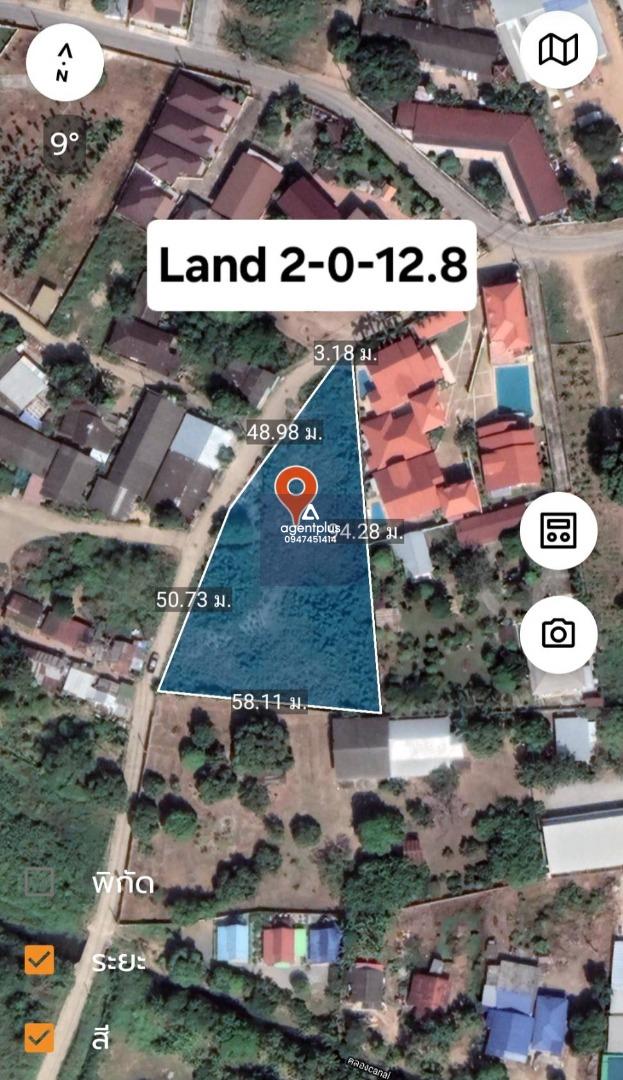
Task: Uncheck the สี checkbox
Action: (x=40, y=1037)
